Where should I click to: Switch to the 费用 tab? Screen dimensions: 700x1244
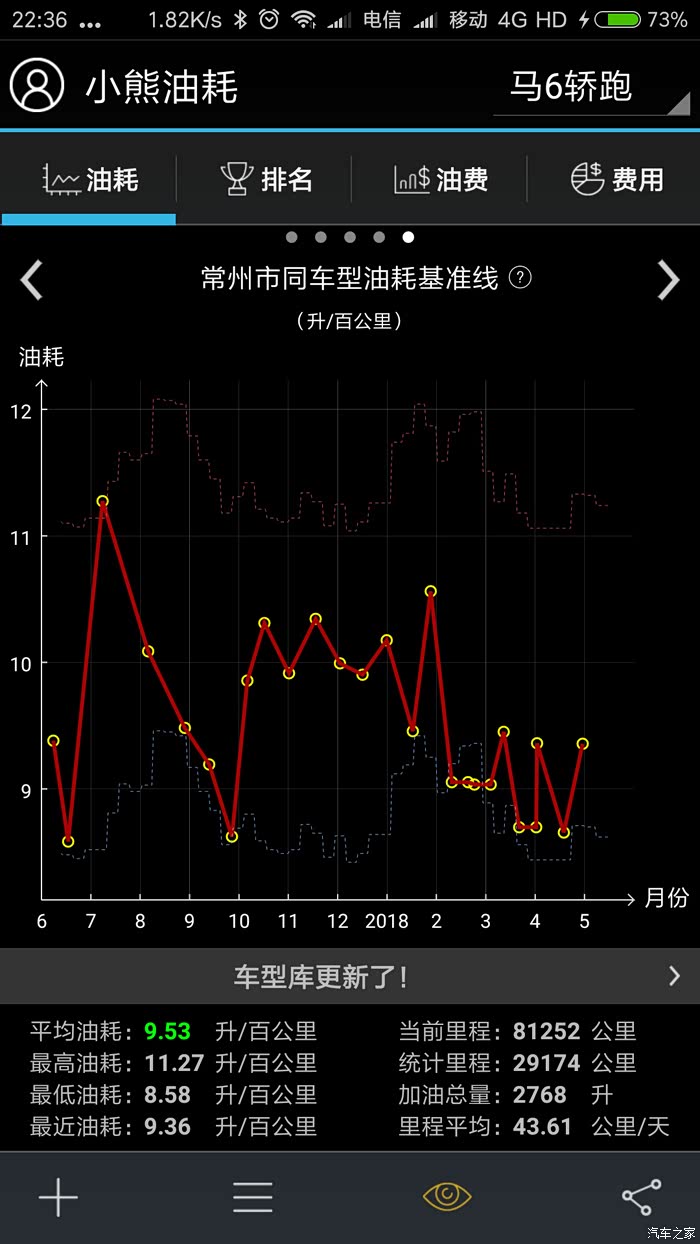tap(617, 180)
